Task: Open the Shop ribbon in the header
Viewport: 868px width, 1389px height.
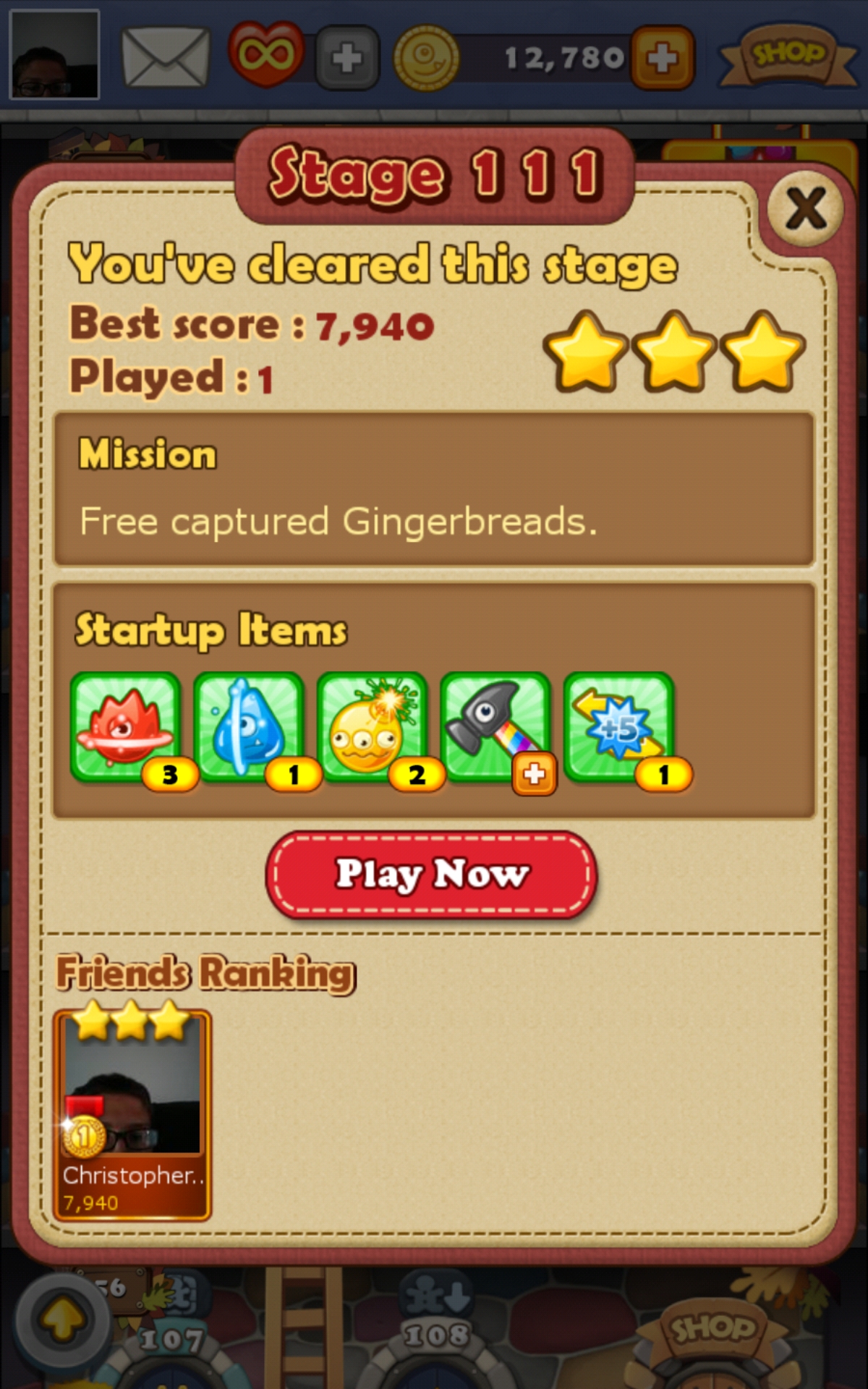Action: 788,55
